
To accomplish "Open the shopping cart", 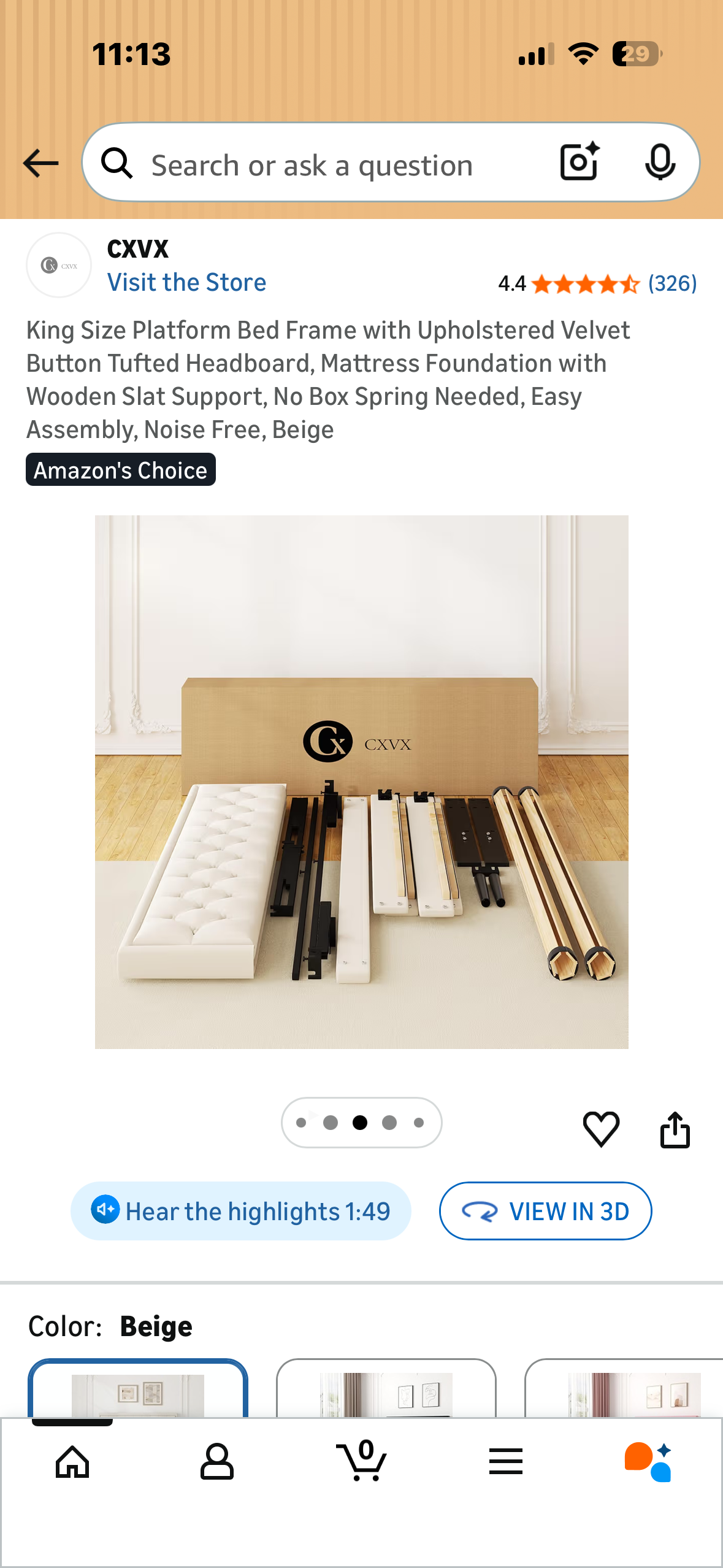I will 361,1462.
